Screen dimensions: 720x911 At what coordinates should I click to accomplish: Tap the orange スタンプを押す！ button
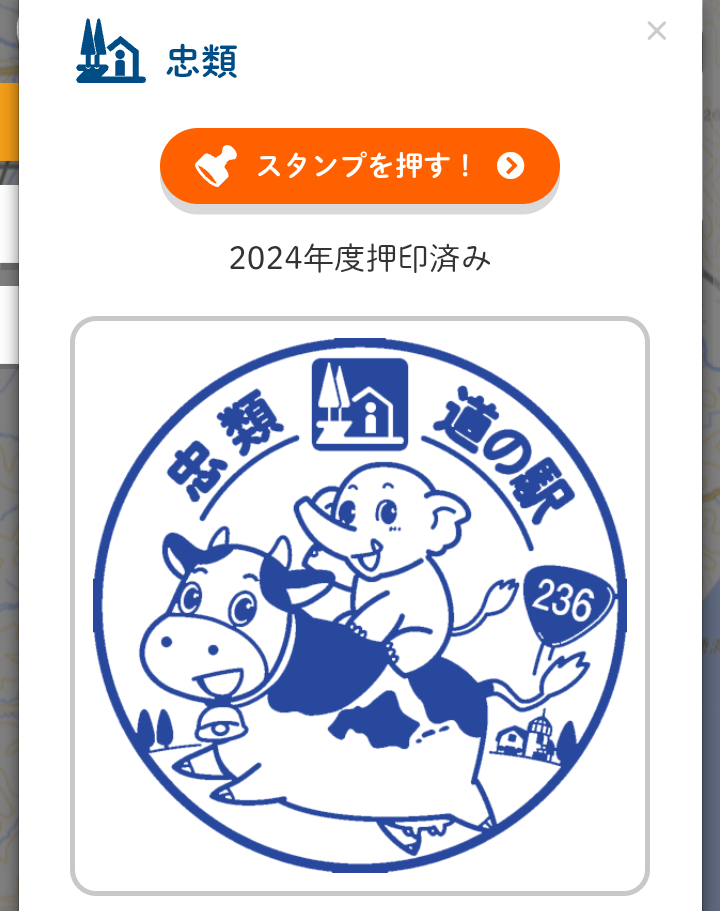coord(360,166)
